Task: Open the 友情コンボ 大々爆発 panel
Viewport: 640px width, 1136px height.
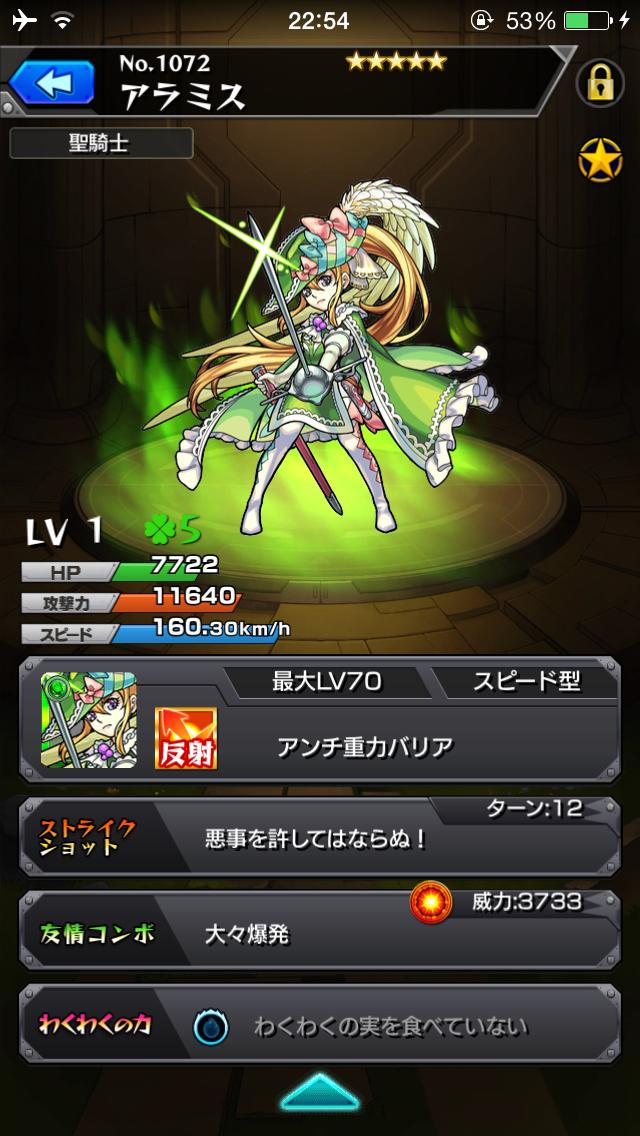Action: 320,932
